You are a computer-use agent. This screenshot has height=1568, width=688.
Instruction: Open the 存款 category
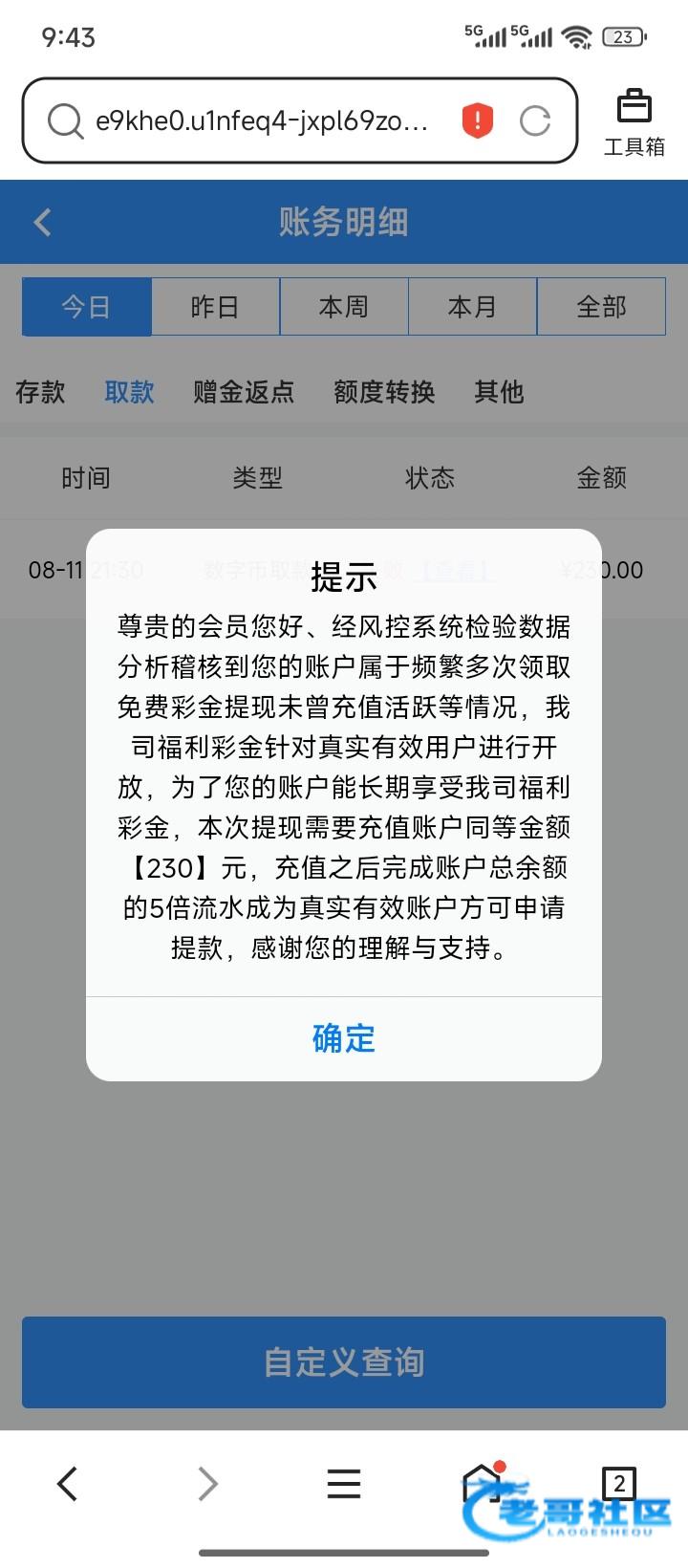click(x=40, y=392)
